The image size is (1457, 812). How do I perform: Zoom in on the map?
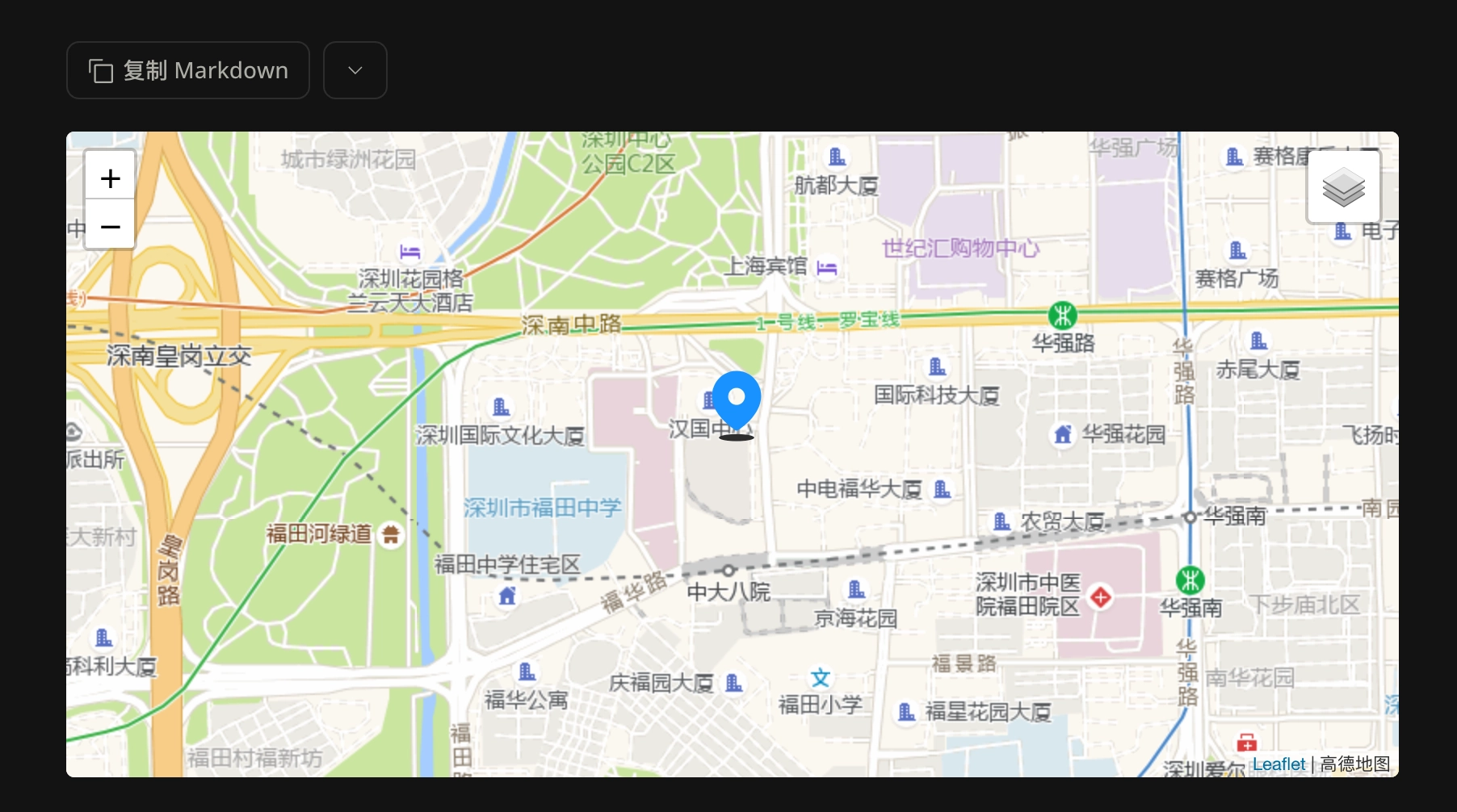tap(111, 178)
